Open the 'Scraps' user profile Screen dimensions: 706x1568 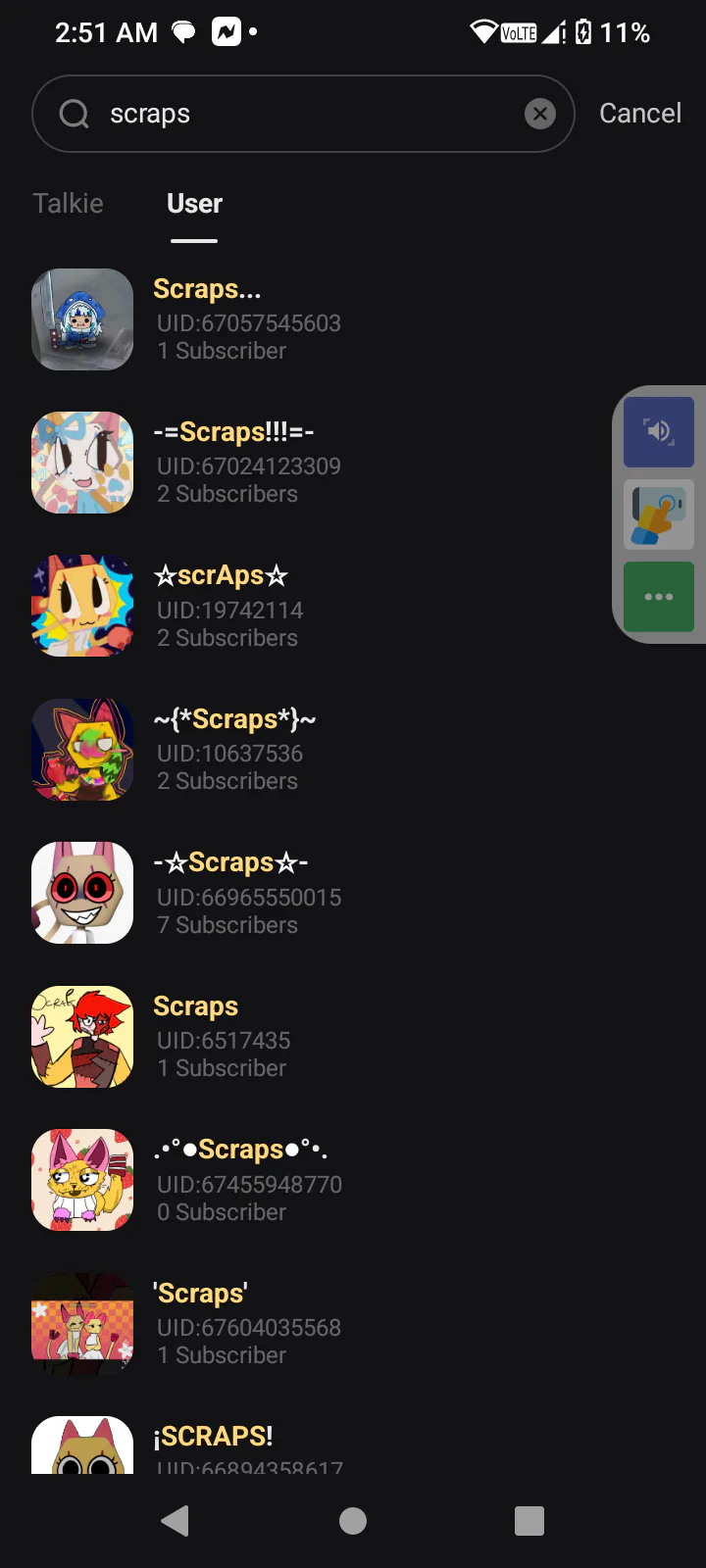click(245, 1324)
